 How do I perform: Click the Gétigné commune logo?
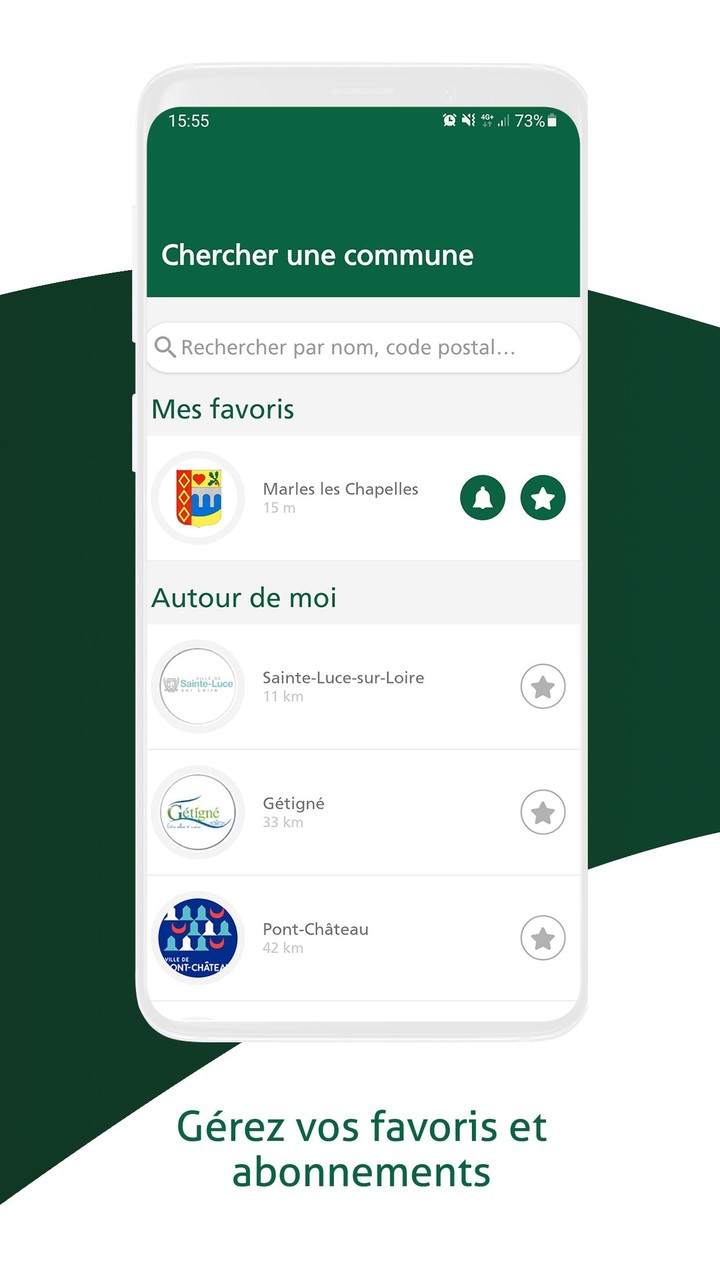coord(198,812)
